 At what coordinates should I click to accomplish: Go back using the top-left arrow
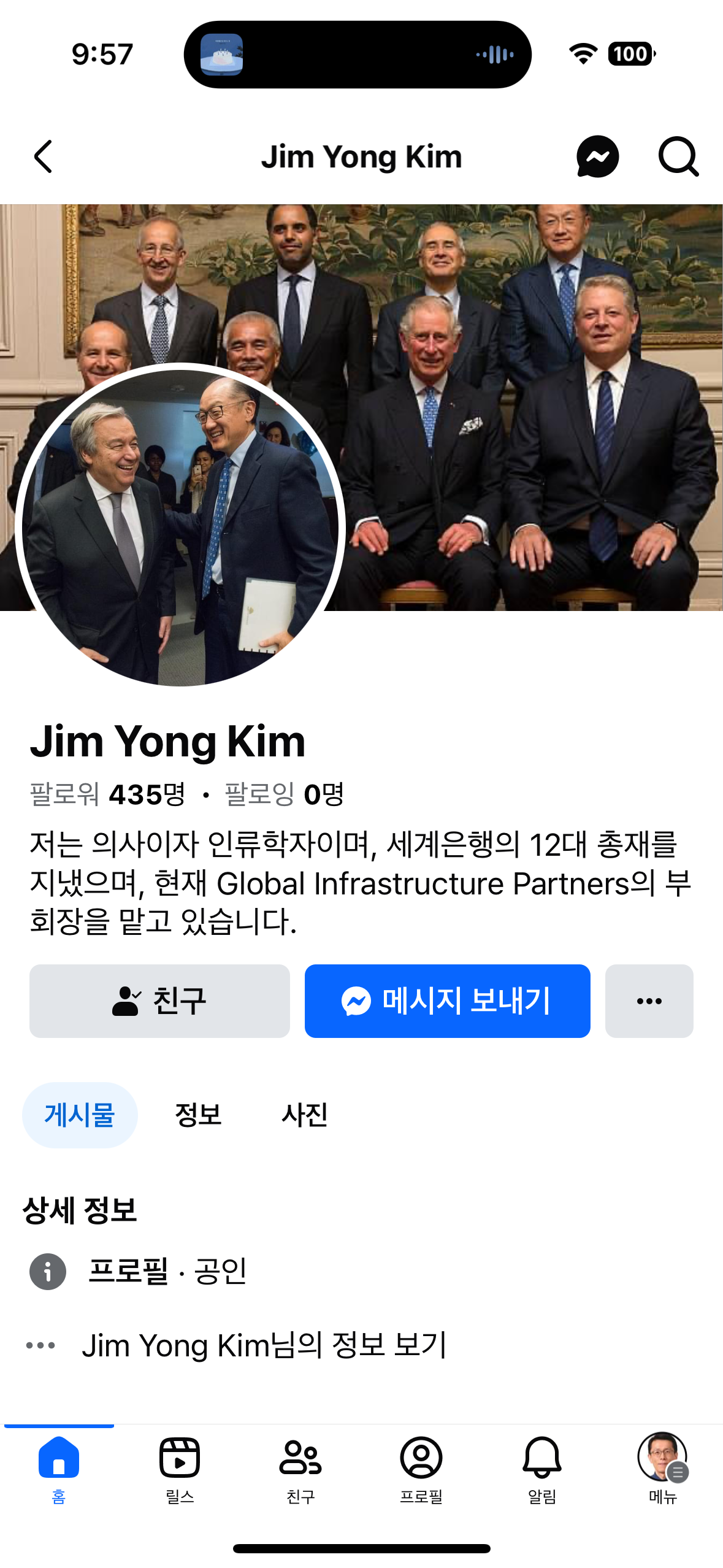43,156
